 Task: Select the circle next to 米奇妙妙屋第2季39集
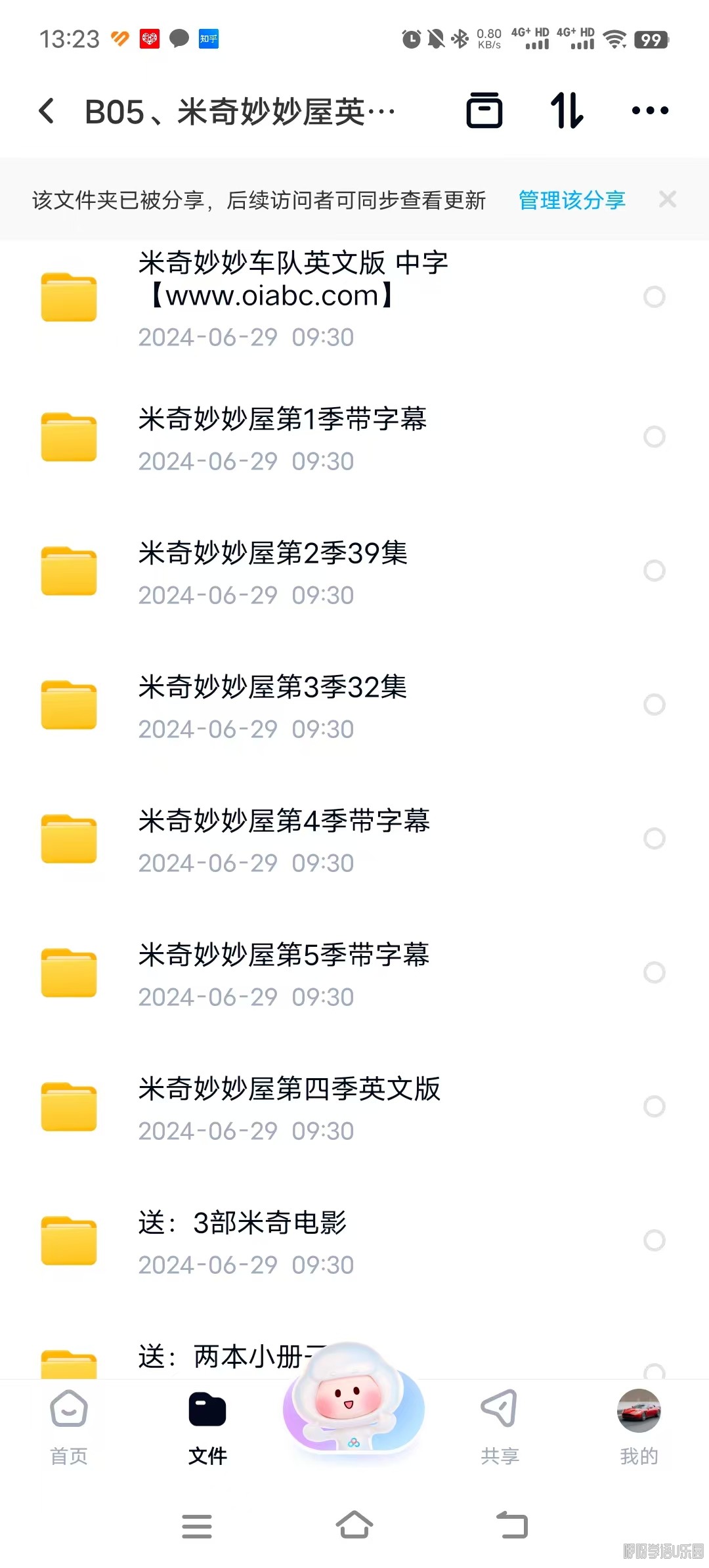click(x=654, y=571)
